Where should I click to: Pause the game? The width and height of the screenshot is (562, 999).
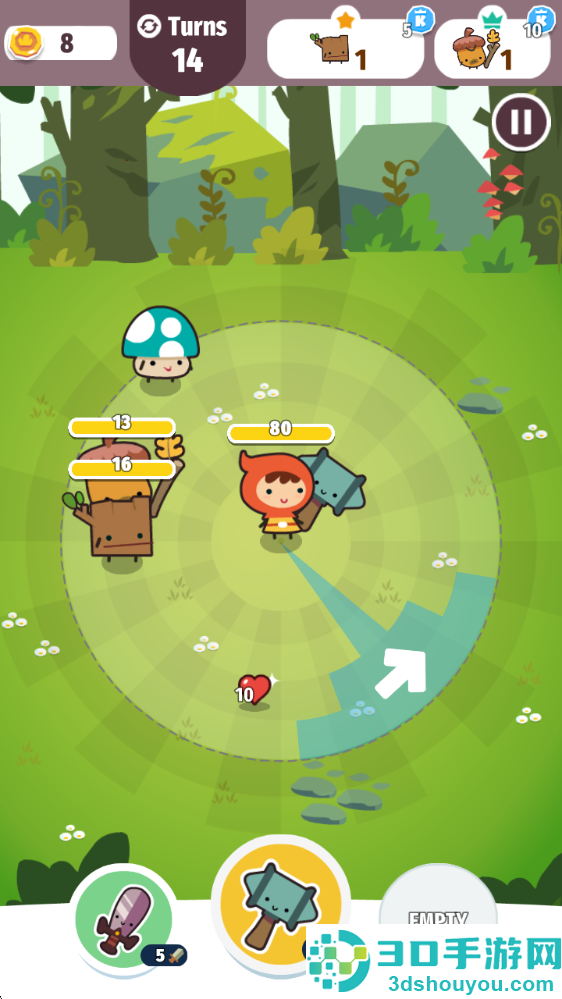[x=521, y=122]
